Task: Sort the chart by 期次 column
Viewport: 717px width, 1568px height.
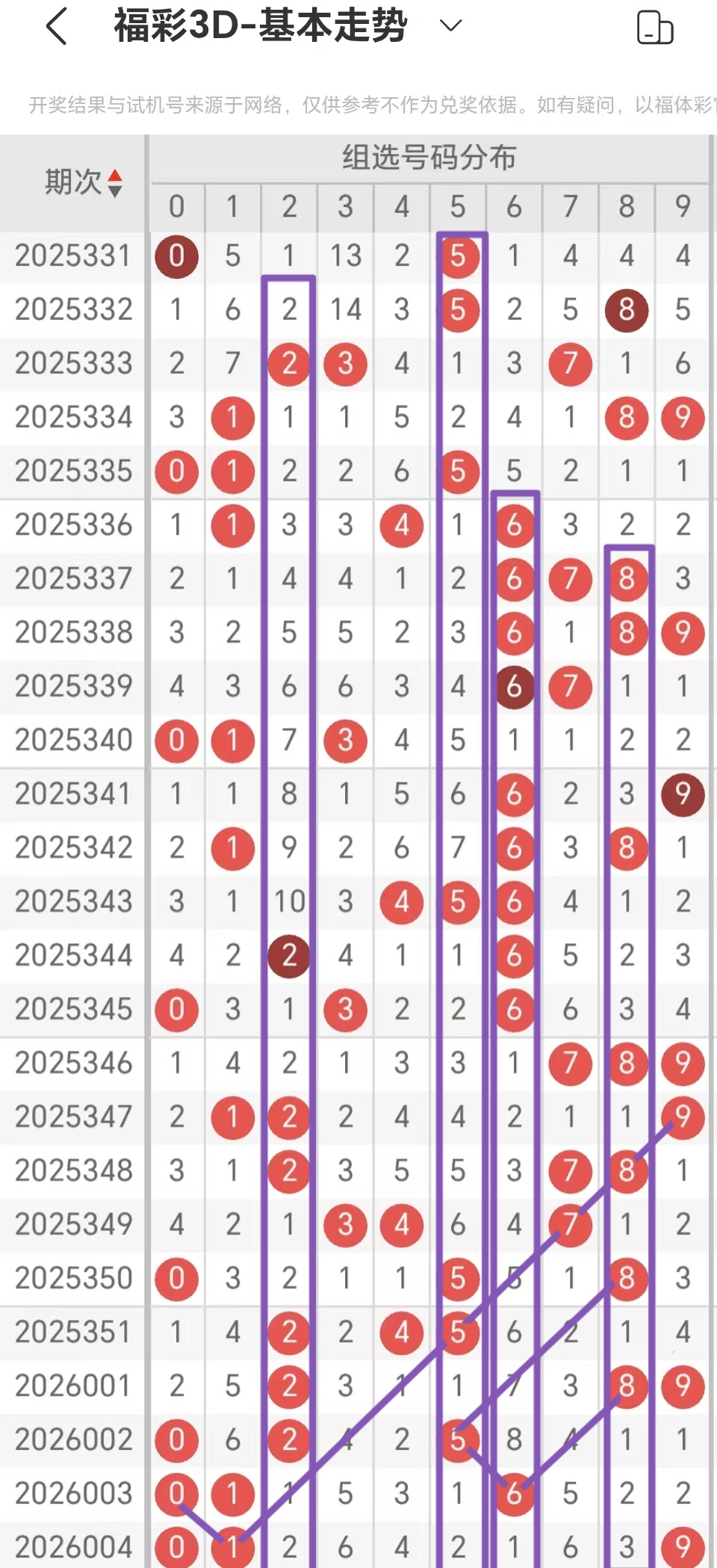Action: [x=114, y=183]
